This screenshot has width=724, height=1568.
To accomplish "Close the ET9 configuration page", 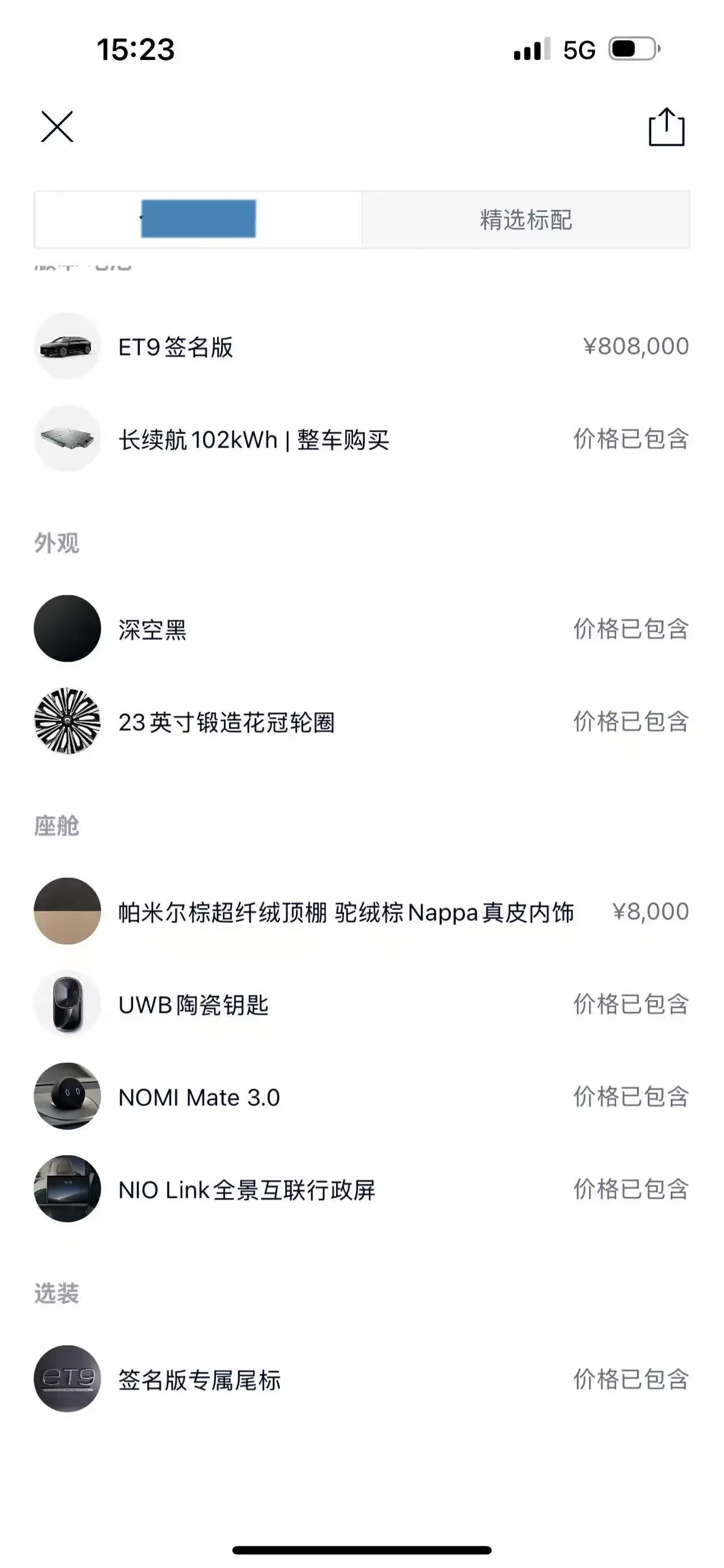I will (x=57, y=127).
